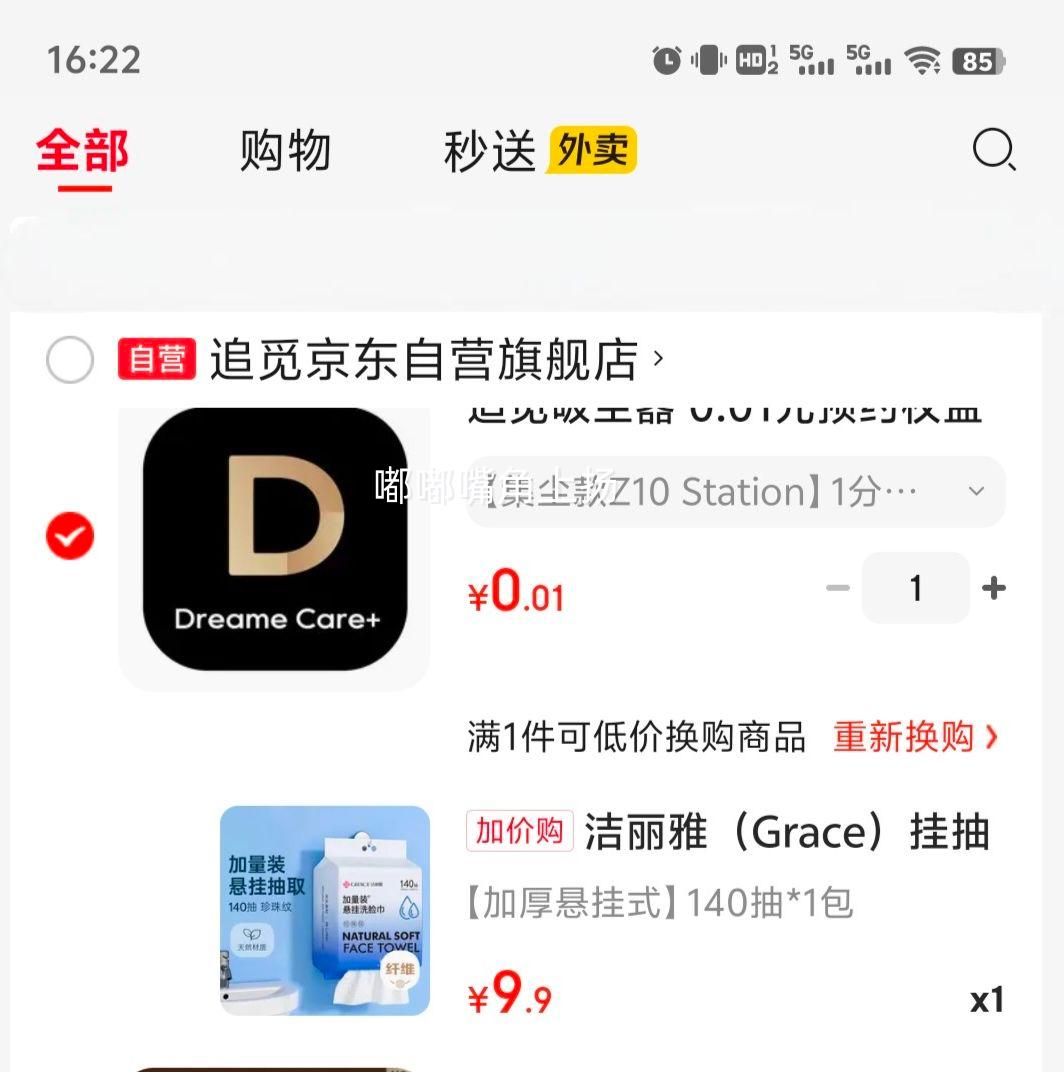This screenshot has width=1064, height=1072.
Task: Uncheck the Dreame Care+ item
Action: pyautogui.click(x=70, y=537)
